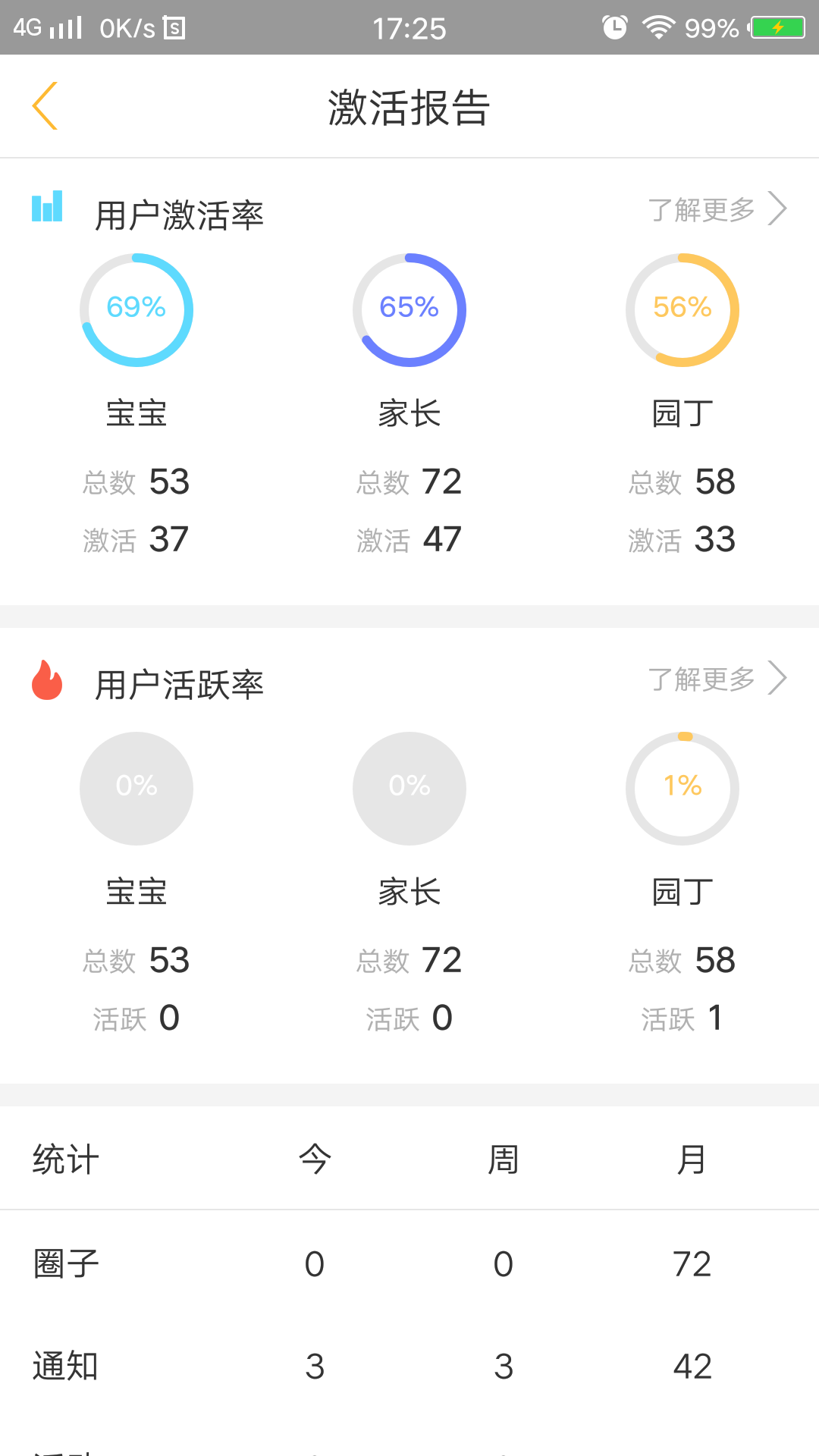Screen dimensions: 819x1456
Task: Tap the back arrow to exit 激活报告
Action: click(x=45, y=105)
